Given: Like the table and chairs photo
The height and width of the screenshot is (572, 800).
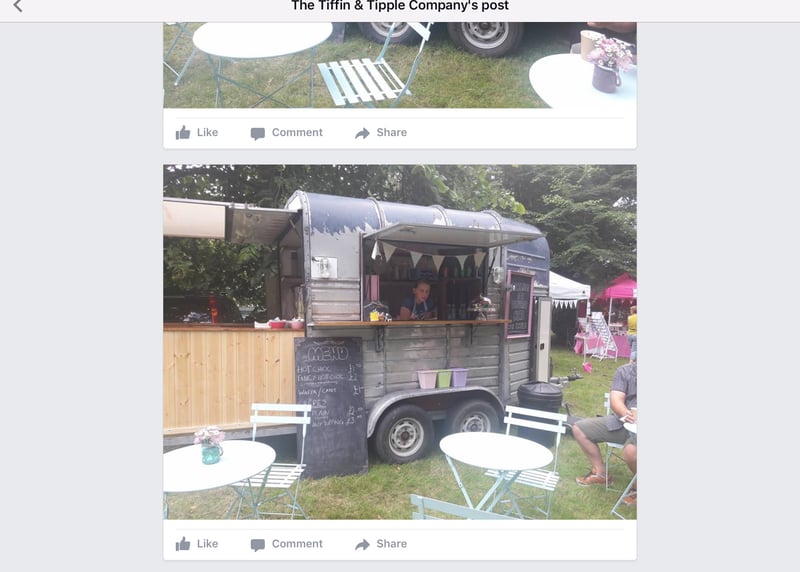Looking at the screenshot, I should [x=197, y=132].
